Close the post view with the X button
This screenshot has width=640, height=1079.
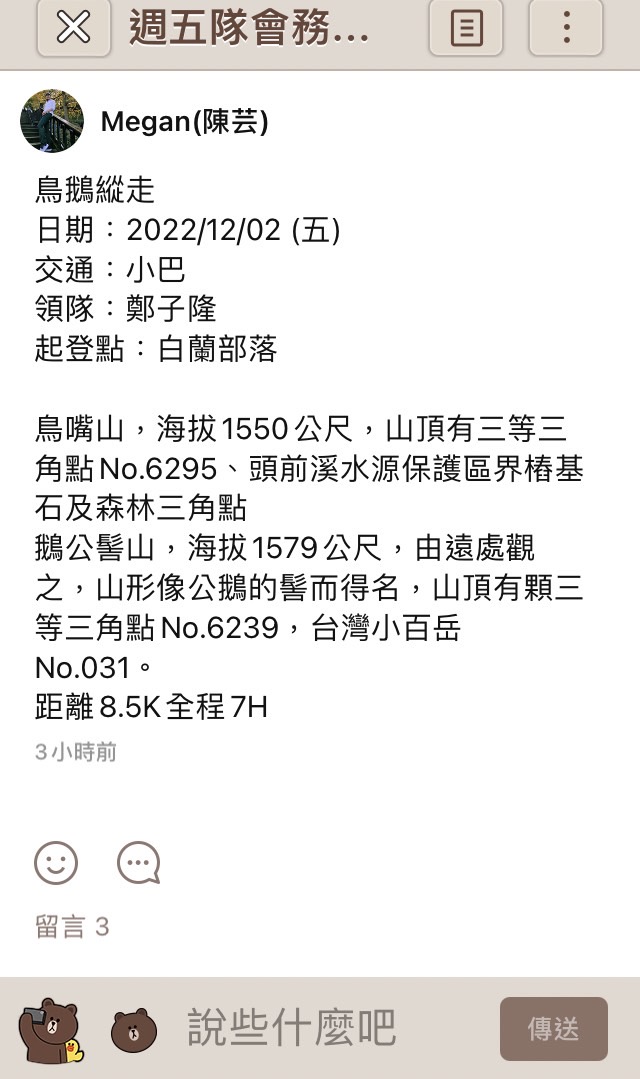pos(73,28)
